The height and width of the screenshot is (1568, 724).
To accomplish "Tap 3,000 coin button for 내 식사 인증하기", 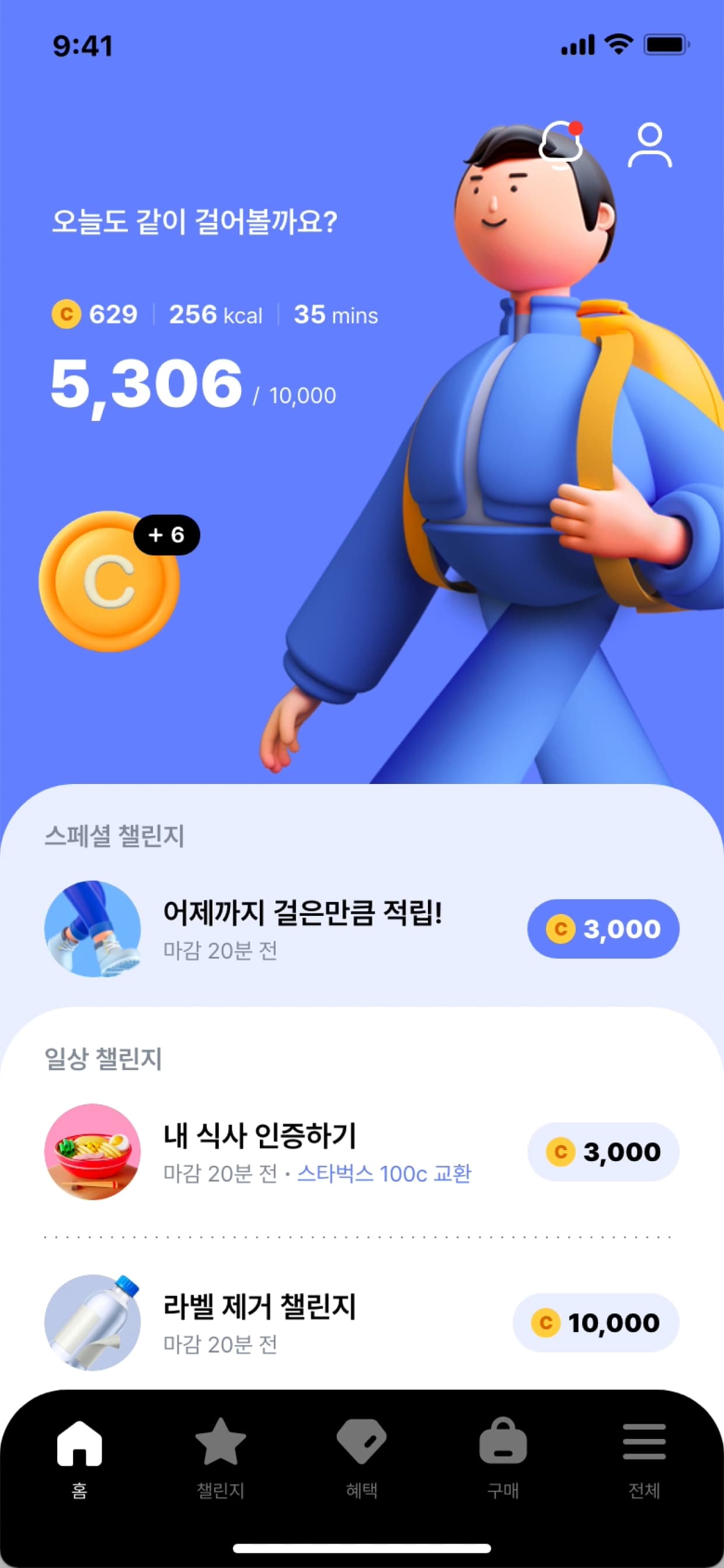I will [603, 1152].
